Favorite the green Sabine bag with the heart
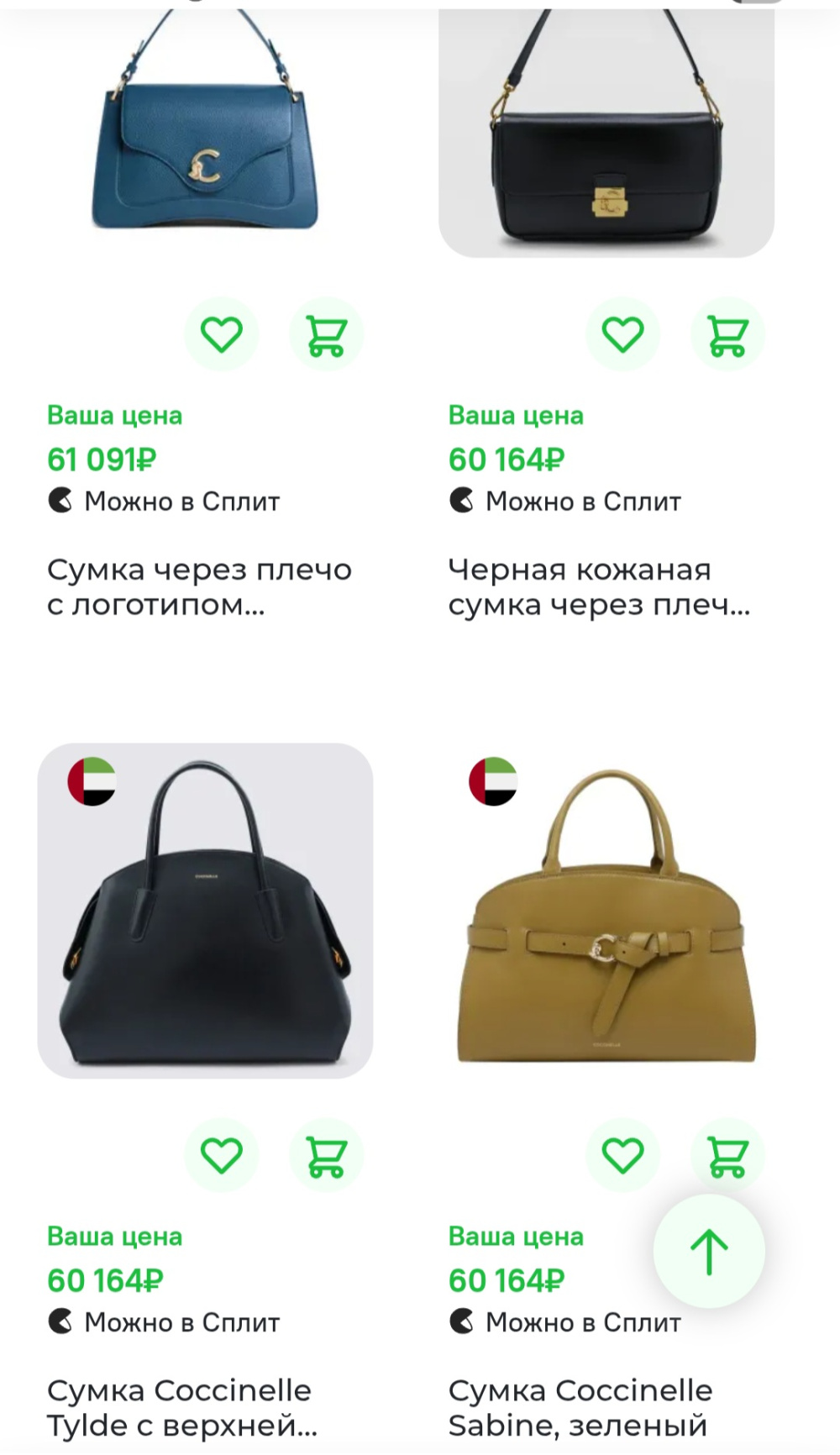The width and height of the screenshot is (840, 1455). pyautogui.click(x=622, y=1155)
